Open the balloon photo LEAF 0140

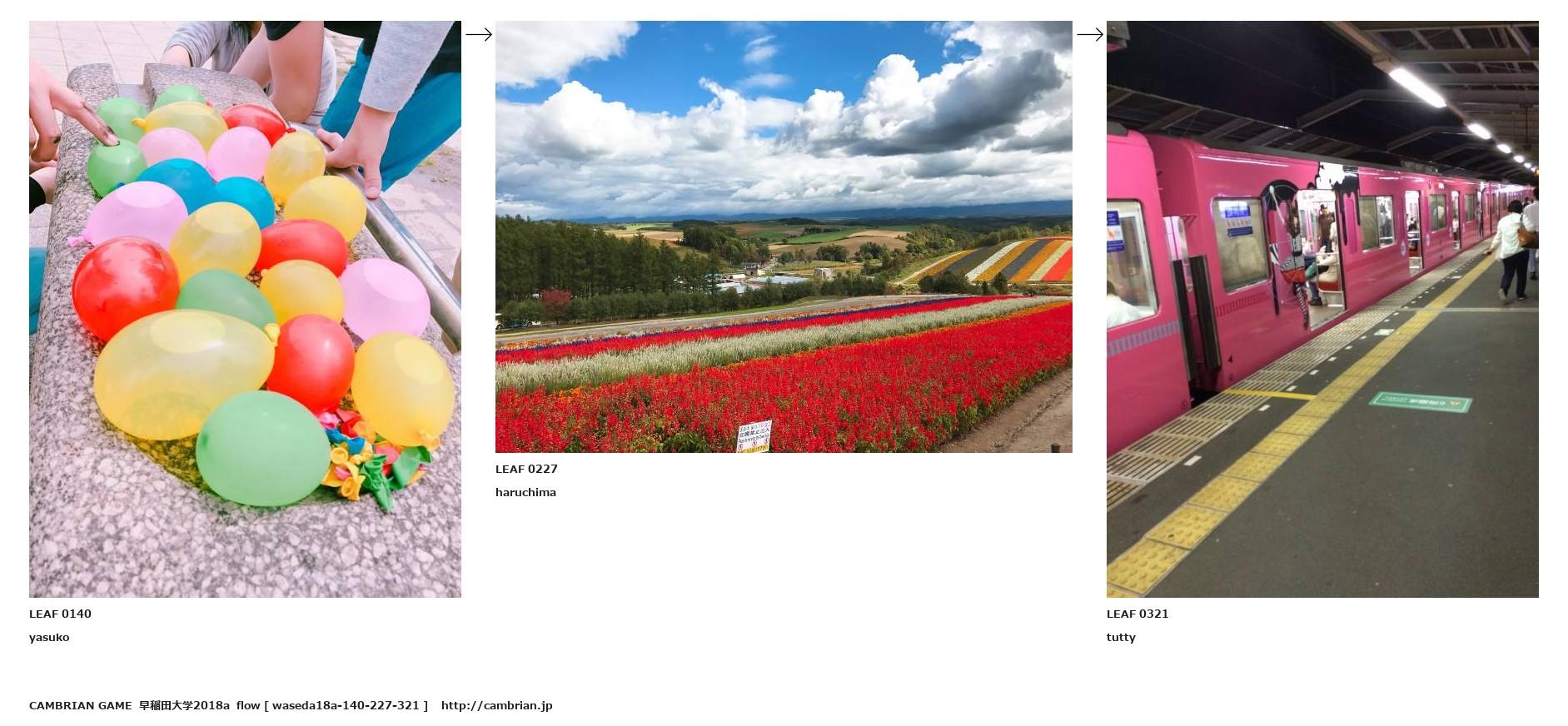[245, 309]
